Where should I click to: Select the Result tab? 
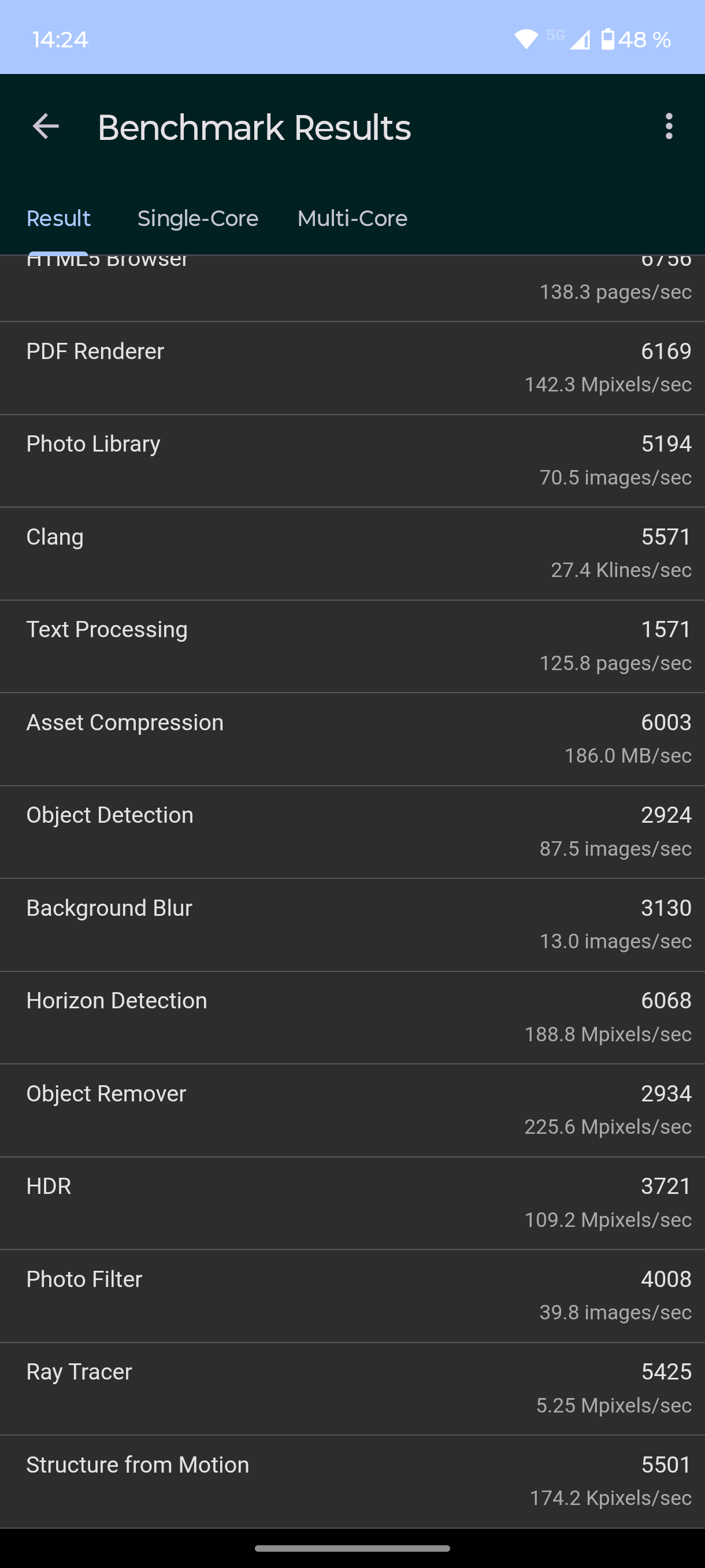coord(58,219)
